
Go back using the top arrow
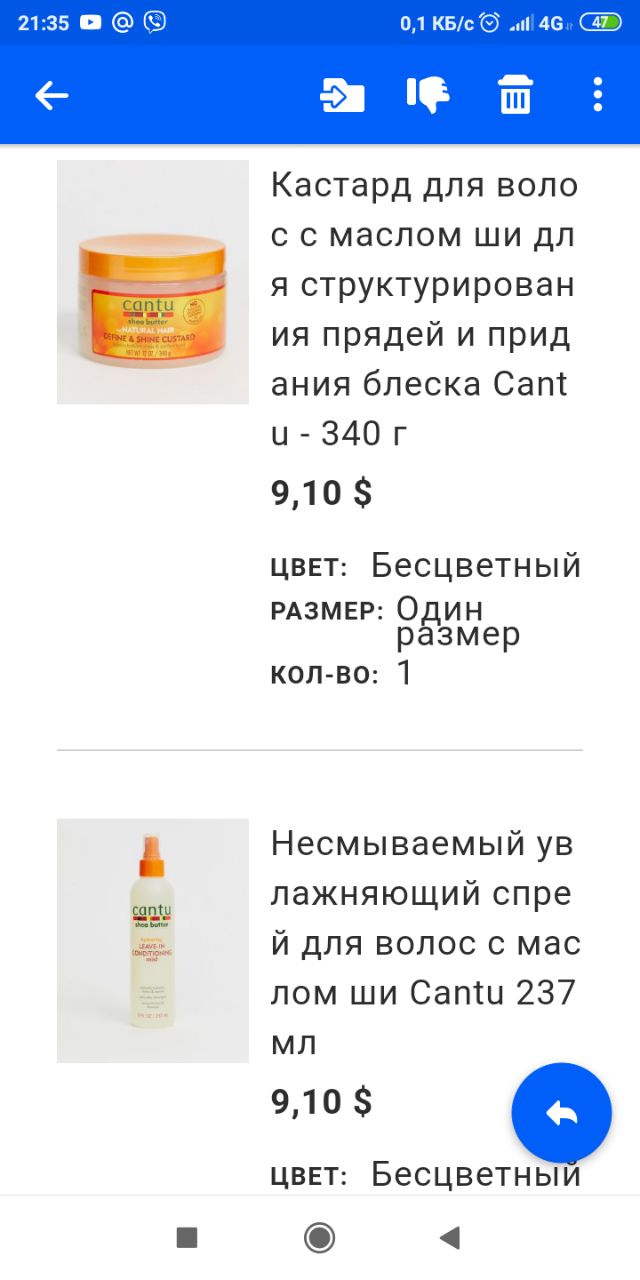(x=51, y=95)
